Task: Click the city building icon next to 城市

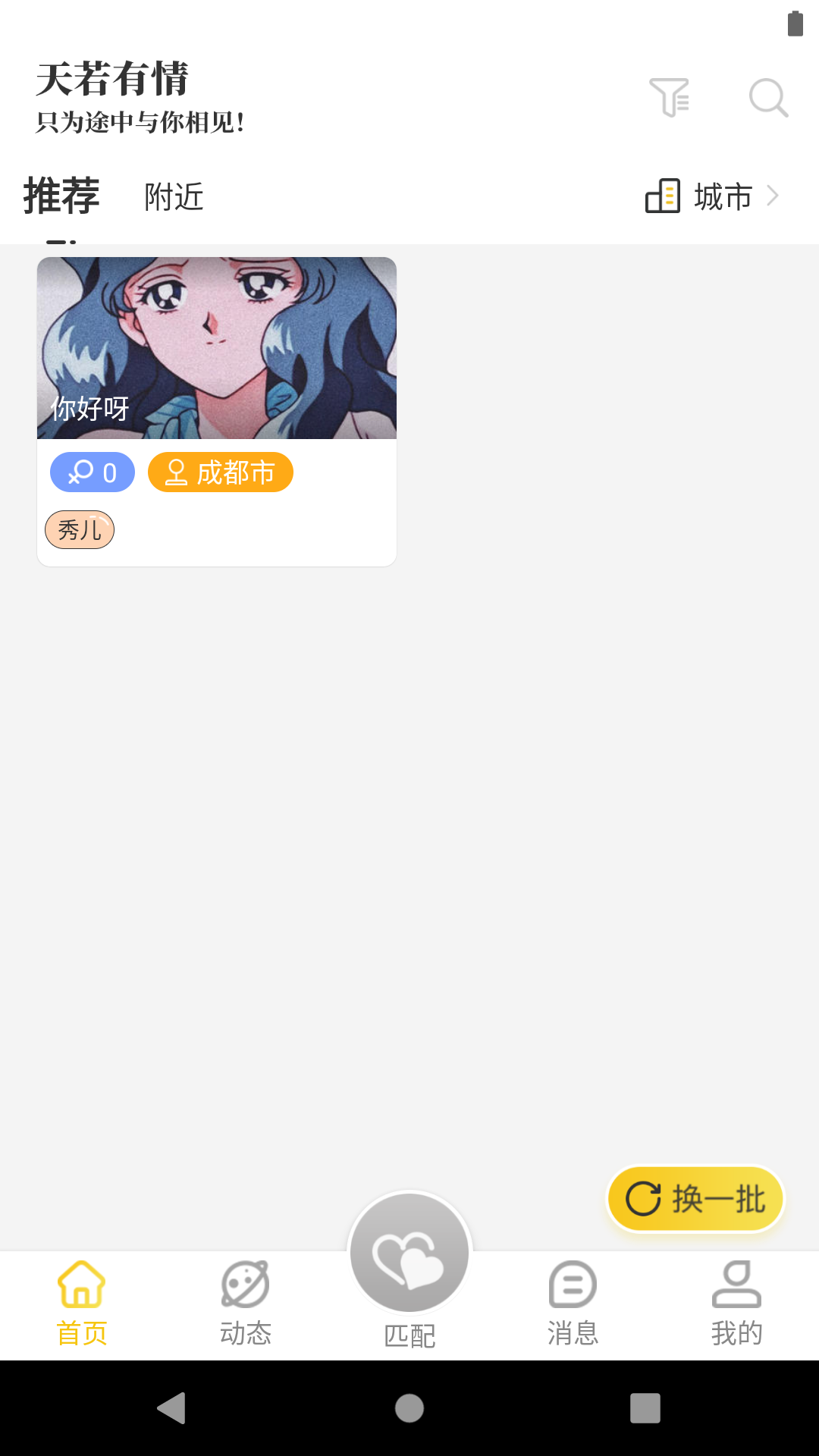Action: [x=664, y=196]
